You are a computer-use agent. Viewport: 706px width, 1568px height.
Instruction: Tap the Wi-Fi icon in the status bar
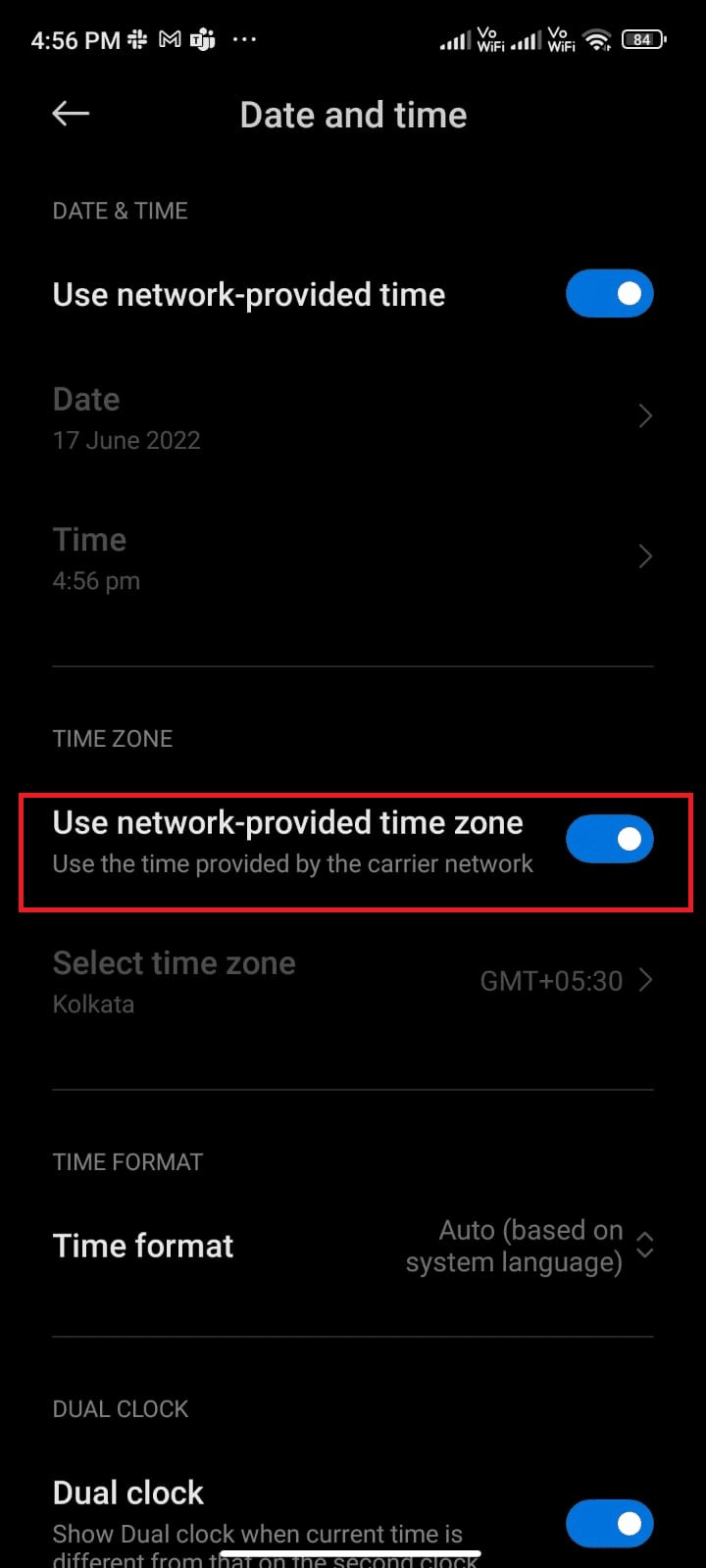pos(598,39)
